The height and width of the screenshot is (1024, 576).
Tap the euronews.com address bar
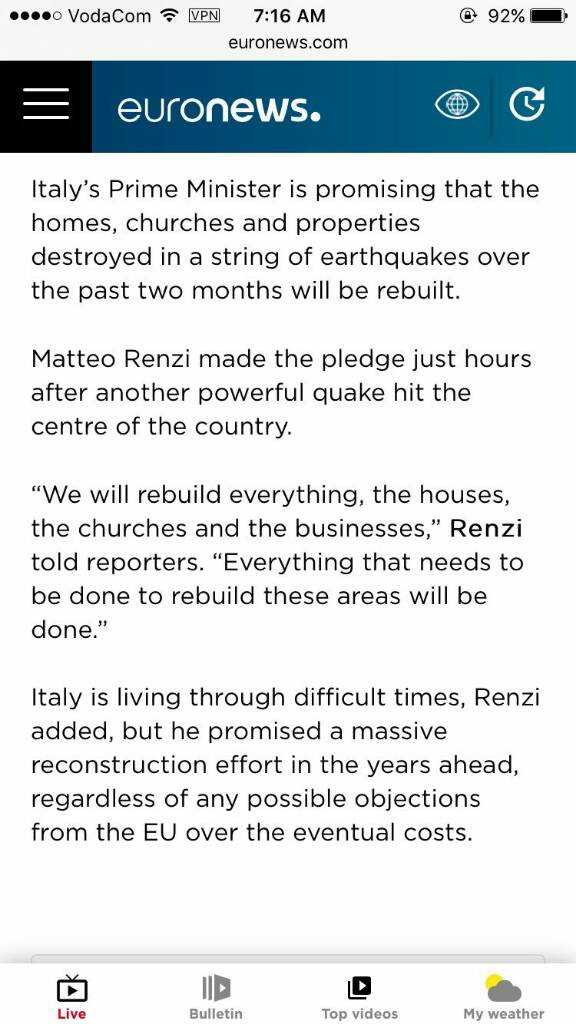288,43
